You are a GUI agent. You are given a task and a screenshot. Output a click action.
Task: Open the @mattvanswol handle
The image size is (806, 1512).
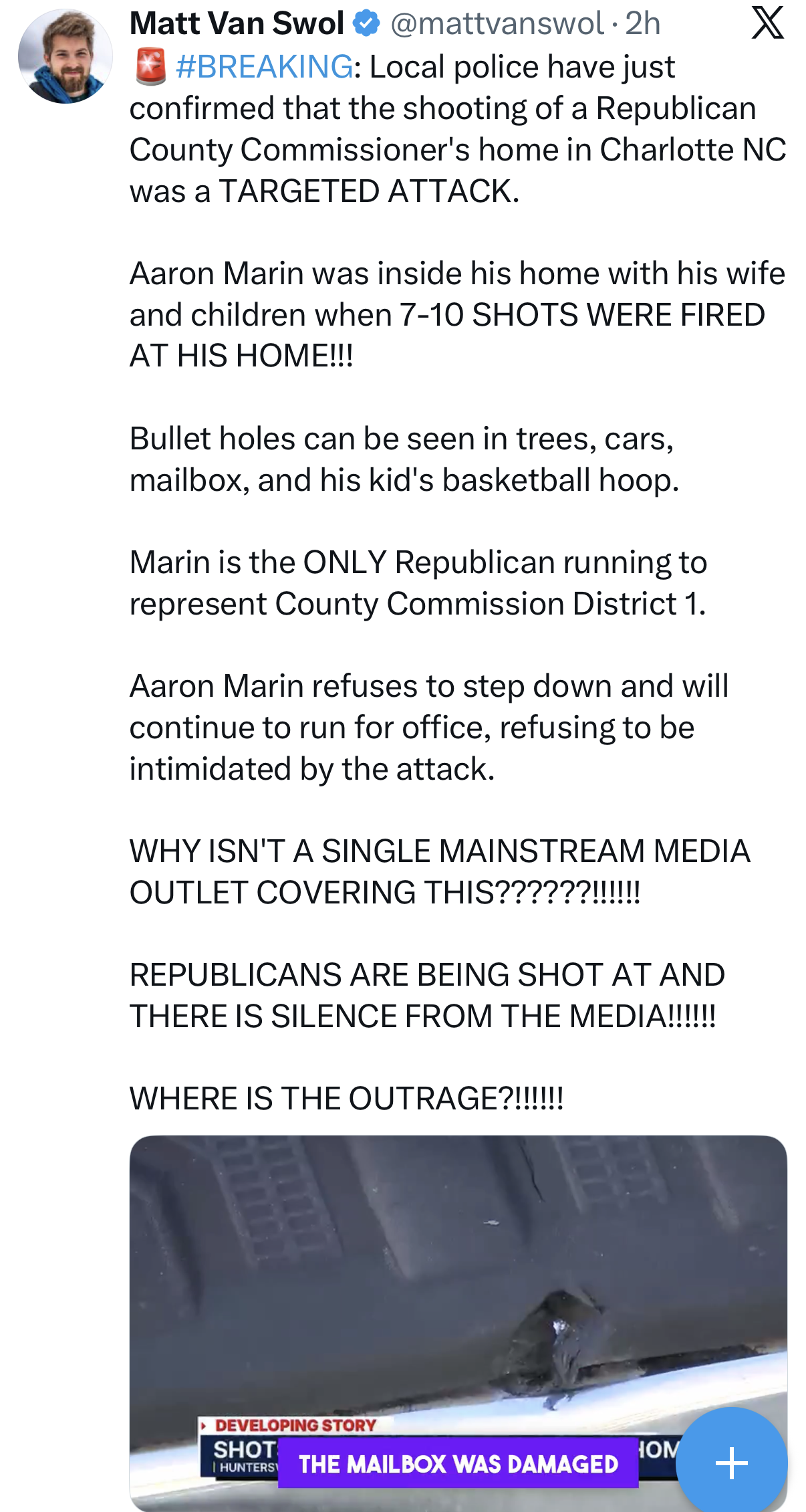[x=497, y=24]
